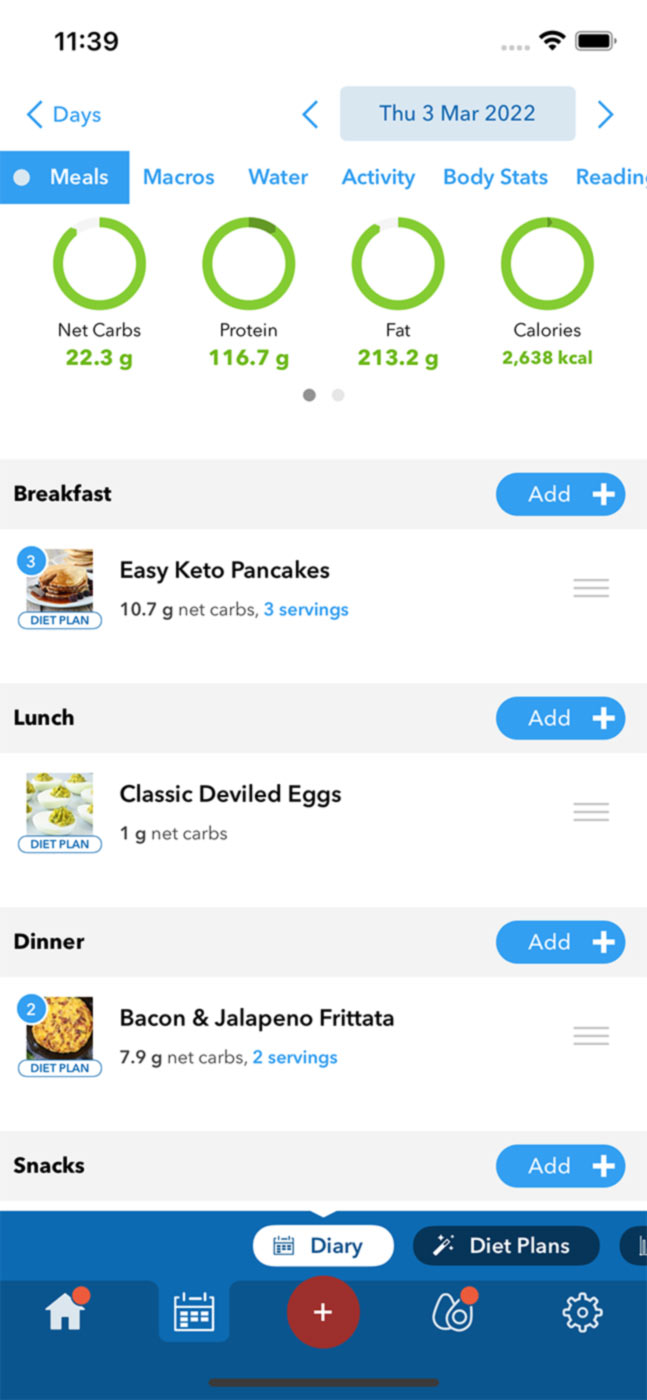The width and height of the screenshot is (647, 1400).
Task: Open the Thu 3 Mar 2022 date picker
Action: tap(457, 113)
